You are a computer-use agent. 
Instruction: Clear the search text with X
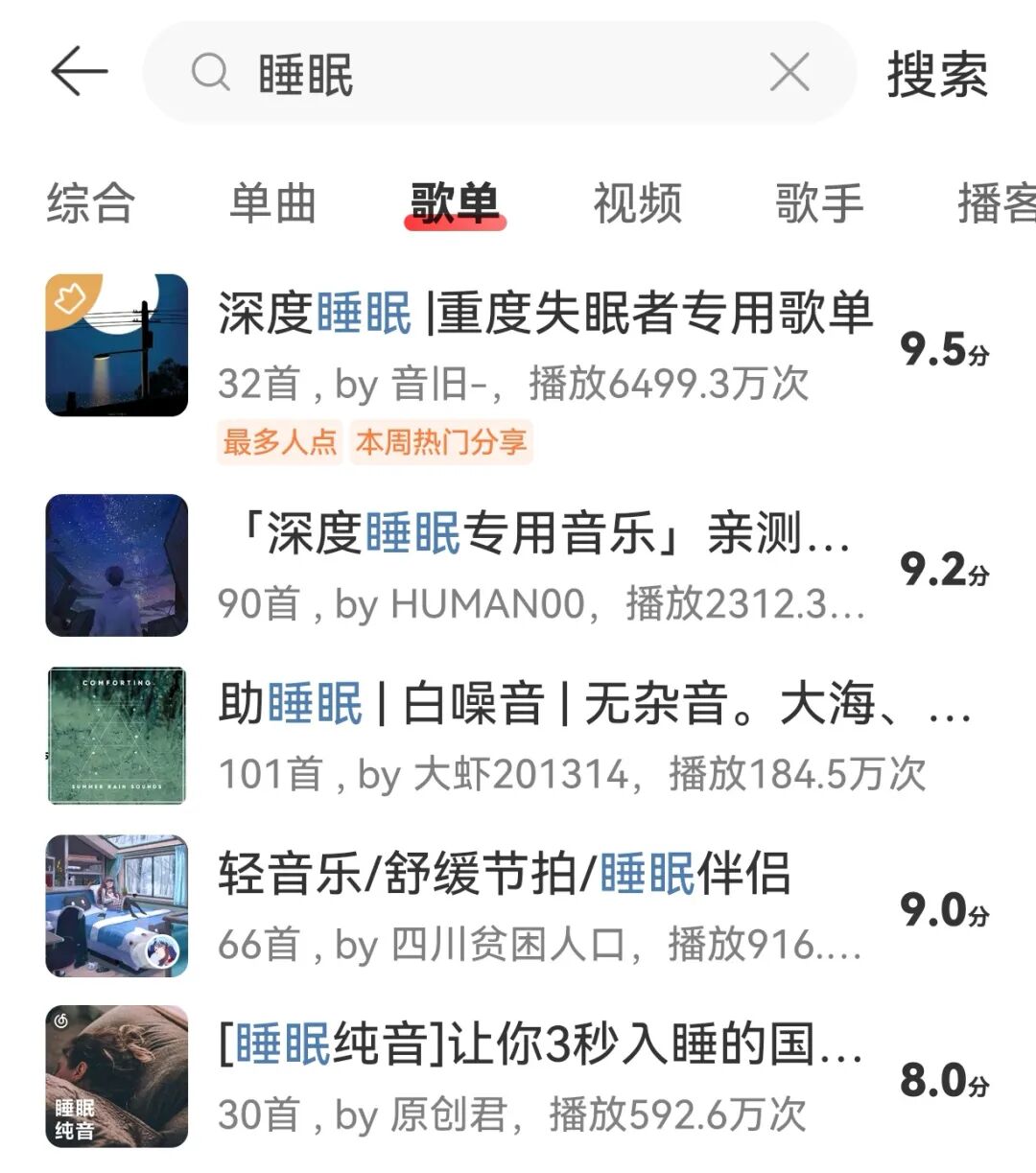click(789, 73)
